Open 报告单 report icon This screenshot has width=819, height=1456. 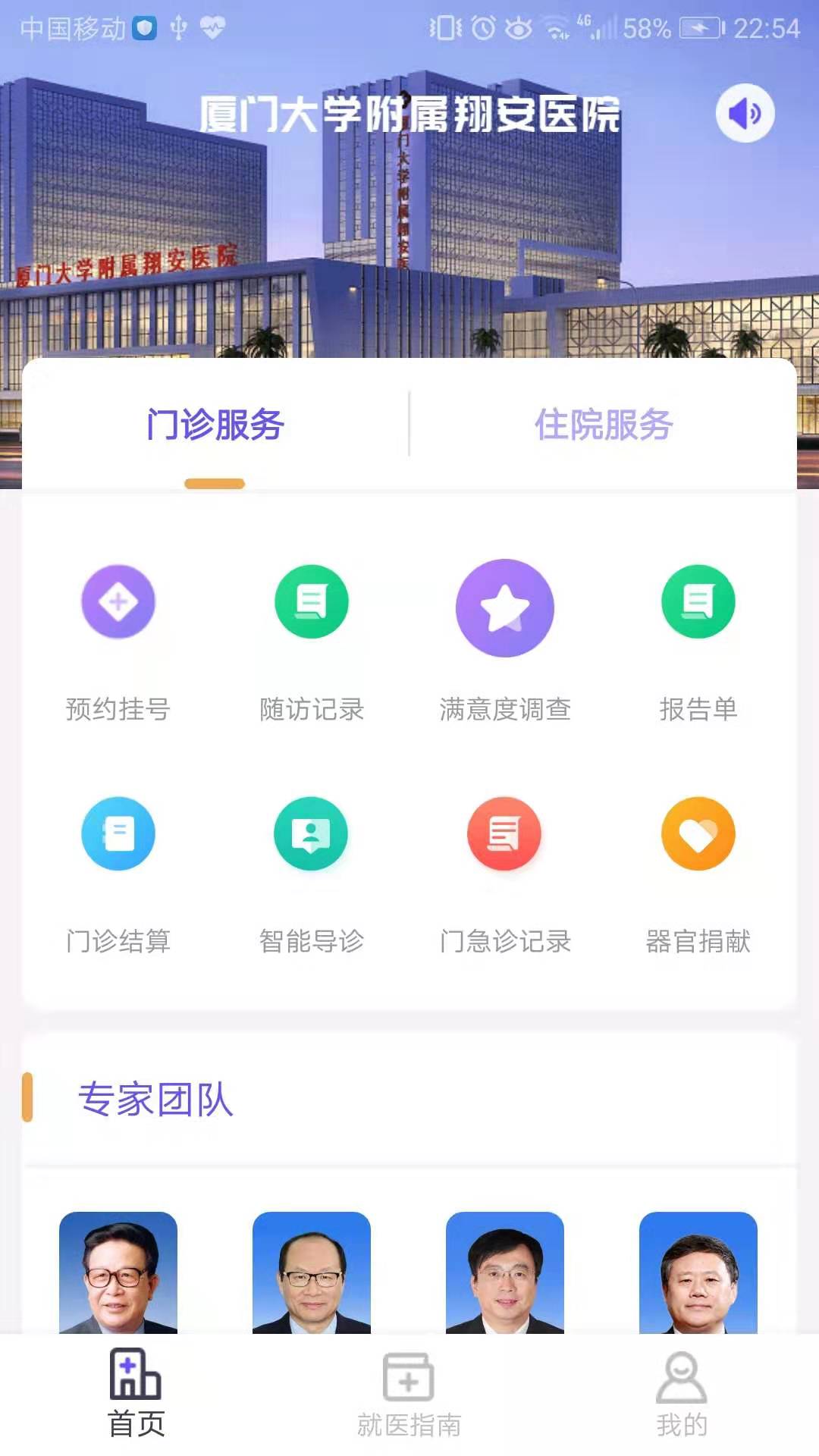click(x=698, y=601)
